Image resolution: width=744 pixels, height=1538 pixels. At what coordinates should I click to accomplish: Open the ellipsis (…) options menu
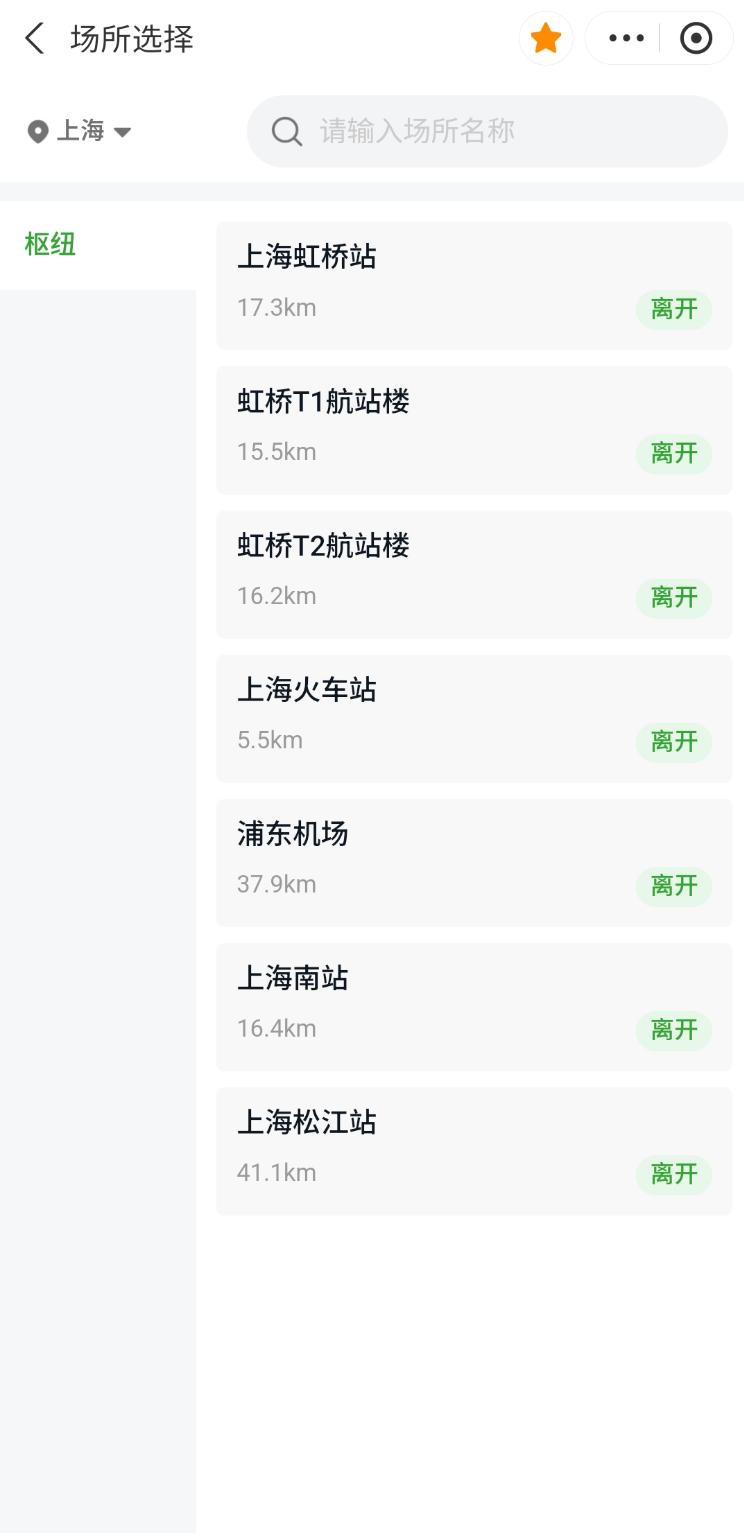[x=625, y=37]
